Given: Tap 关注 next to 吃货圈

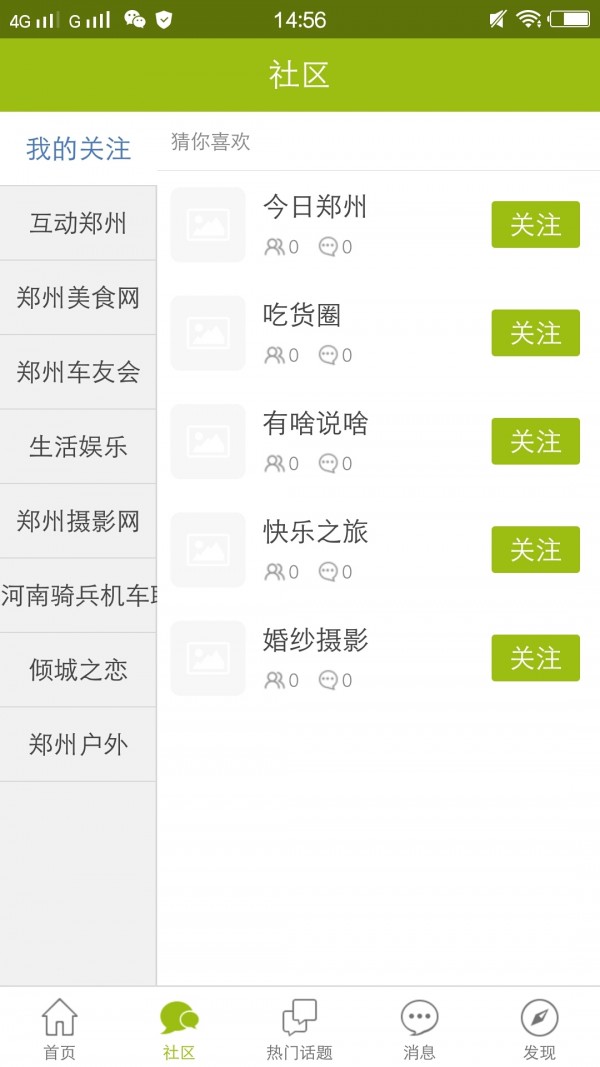Looking at the screenshot, I should click(x=535, y=333).
